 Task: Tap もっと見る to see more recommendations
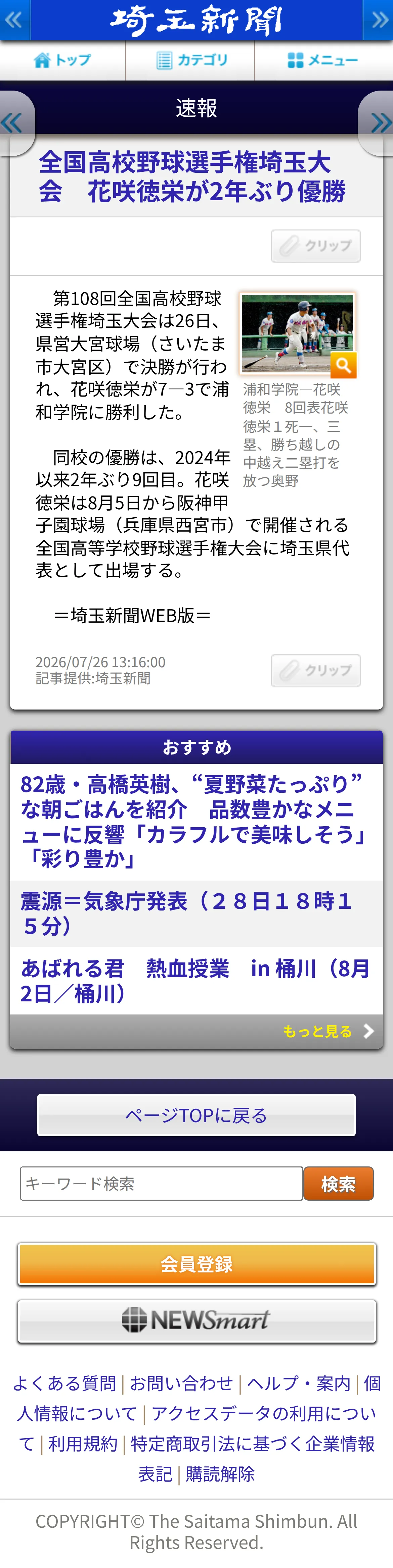pyautogui.click(x=328, y=1031)
